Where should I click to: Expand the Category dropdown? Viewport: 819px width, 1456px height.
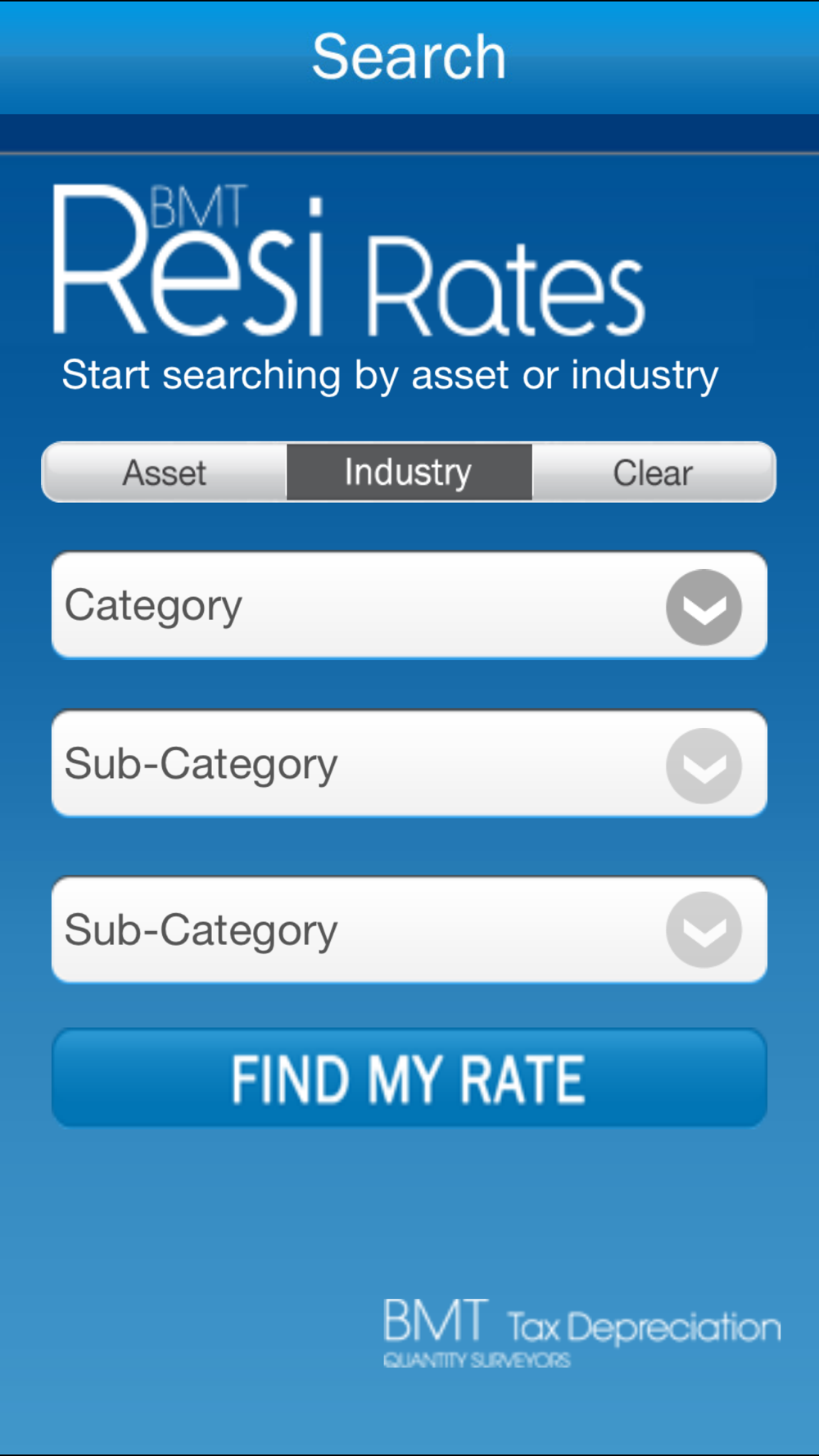pyautogui.click(x=703, y=607)
